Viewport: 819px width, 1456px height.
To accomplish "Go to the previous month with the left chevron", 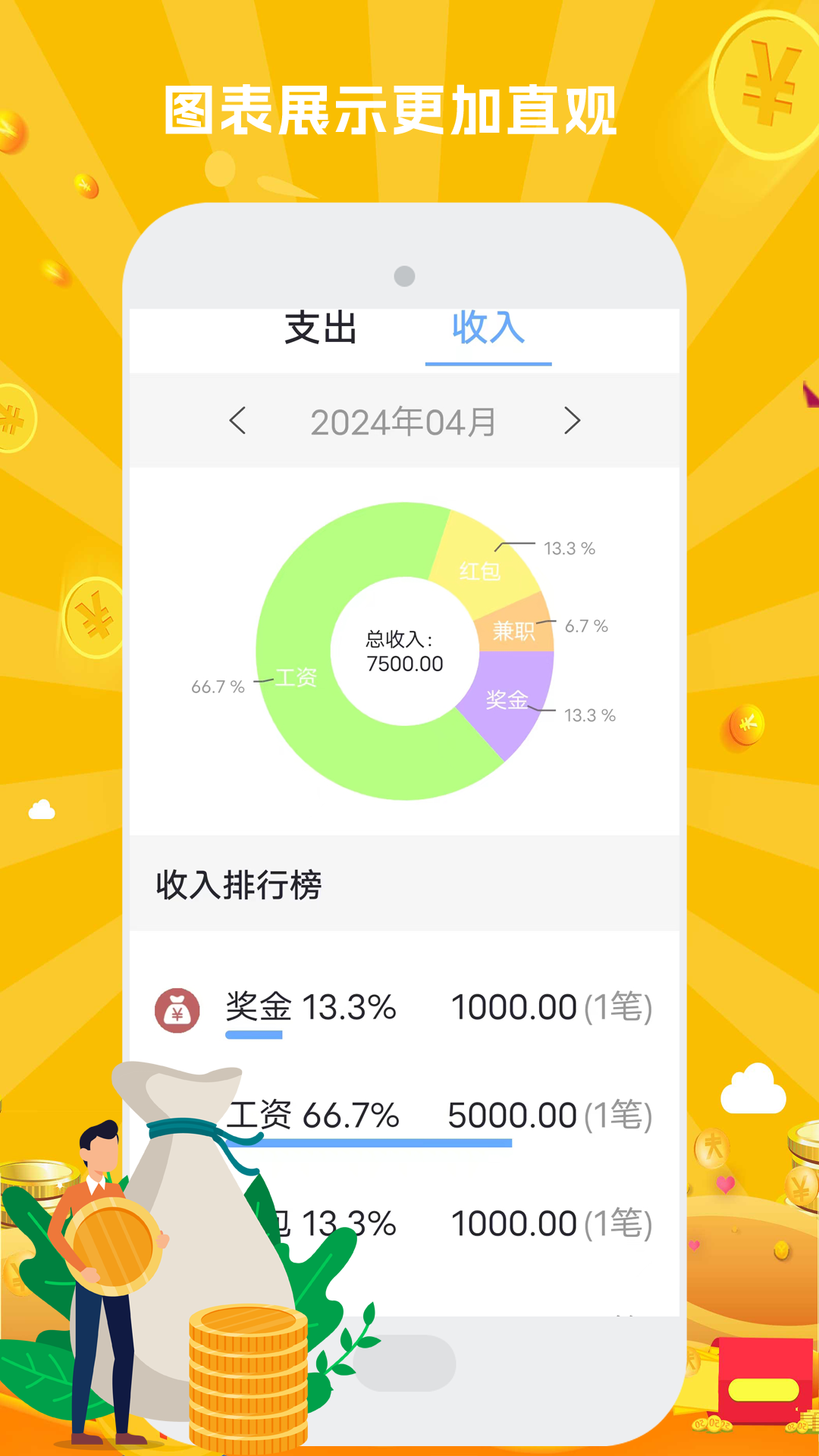I will (x=238, y=422).
